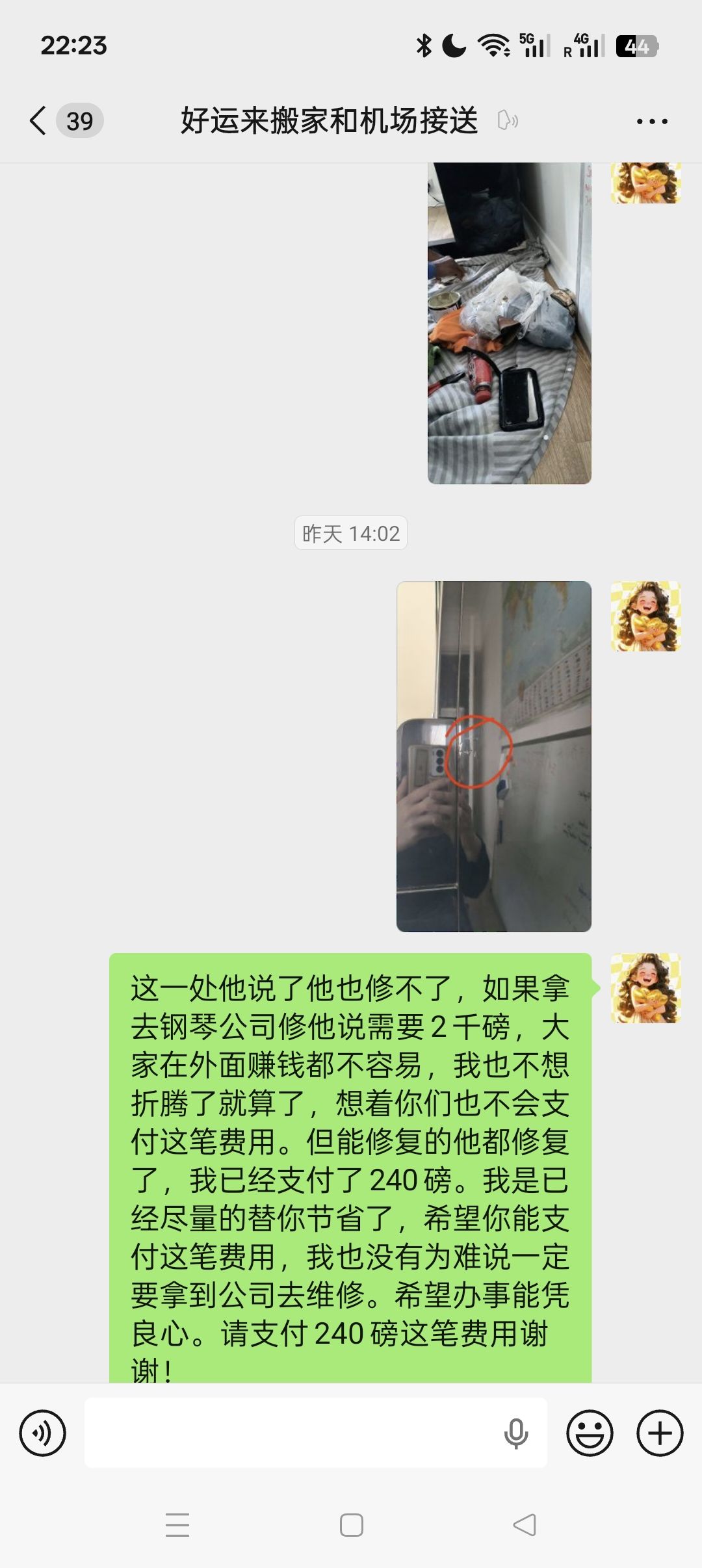Start voice-to-text with the microphone icon
The width and height of the screenshot is (702, 1568).
[516, 1433]
